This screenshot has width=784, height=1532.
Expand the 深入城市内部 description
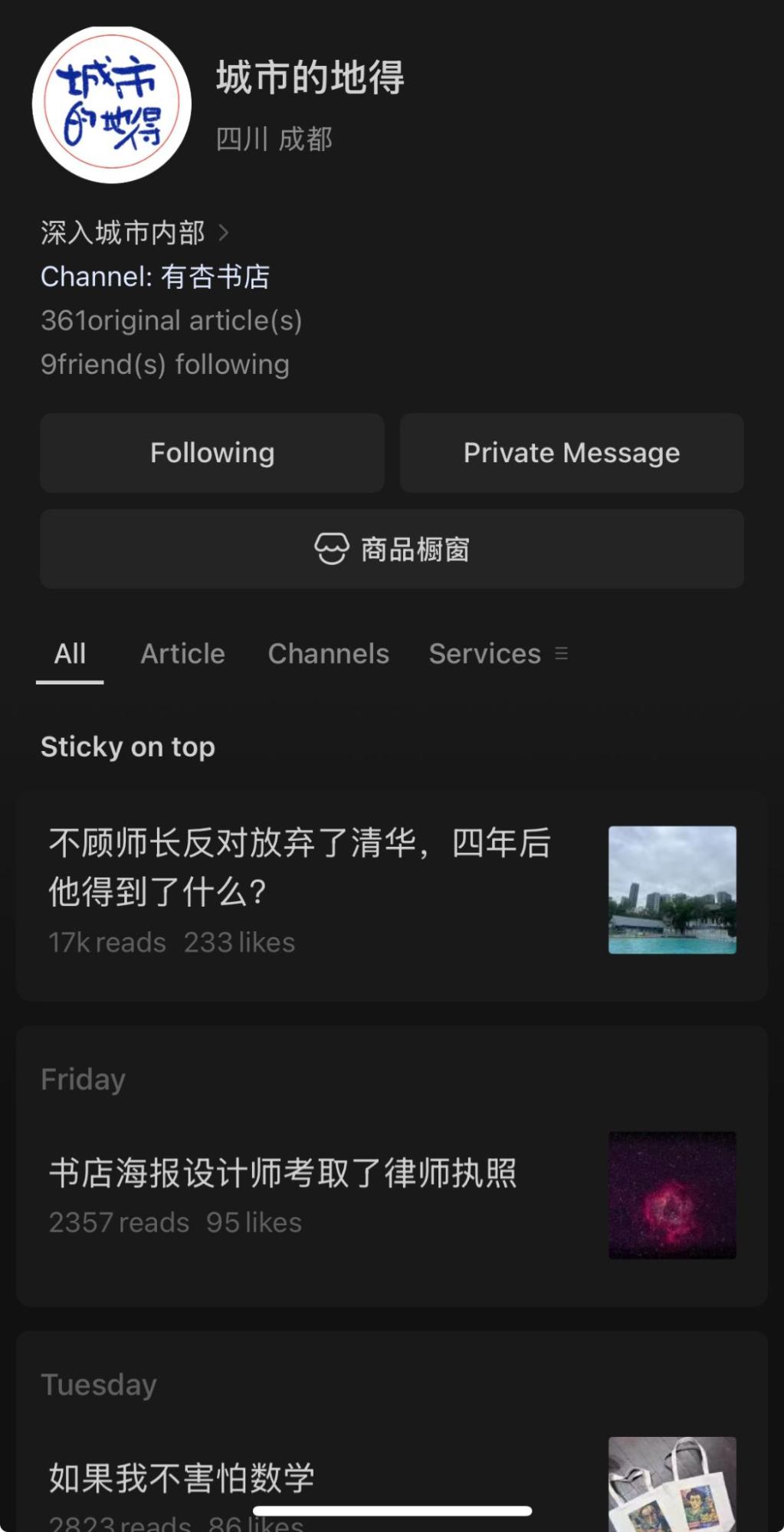coord(134,232)
